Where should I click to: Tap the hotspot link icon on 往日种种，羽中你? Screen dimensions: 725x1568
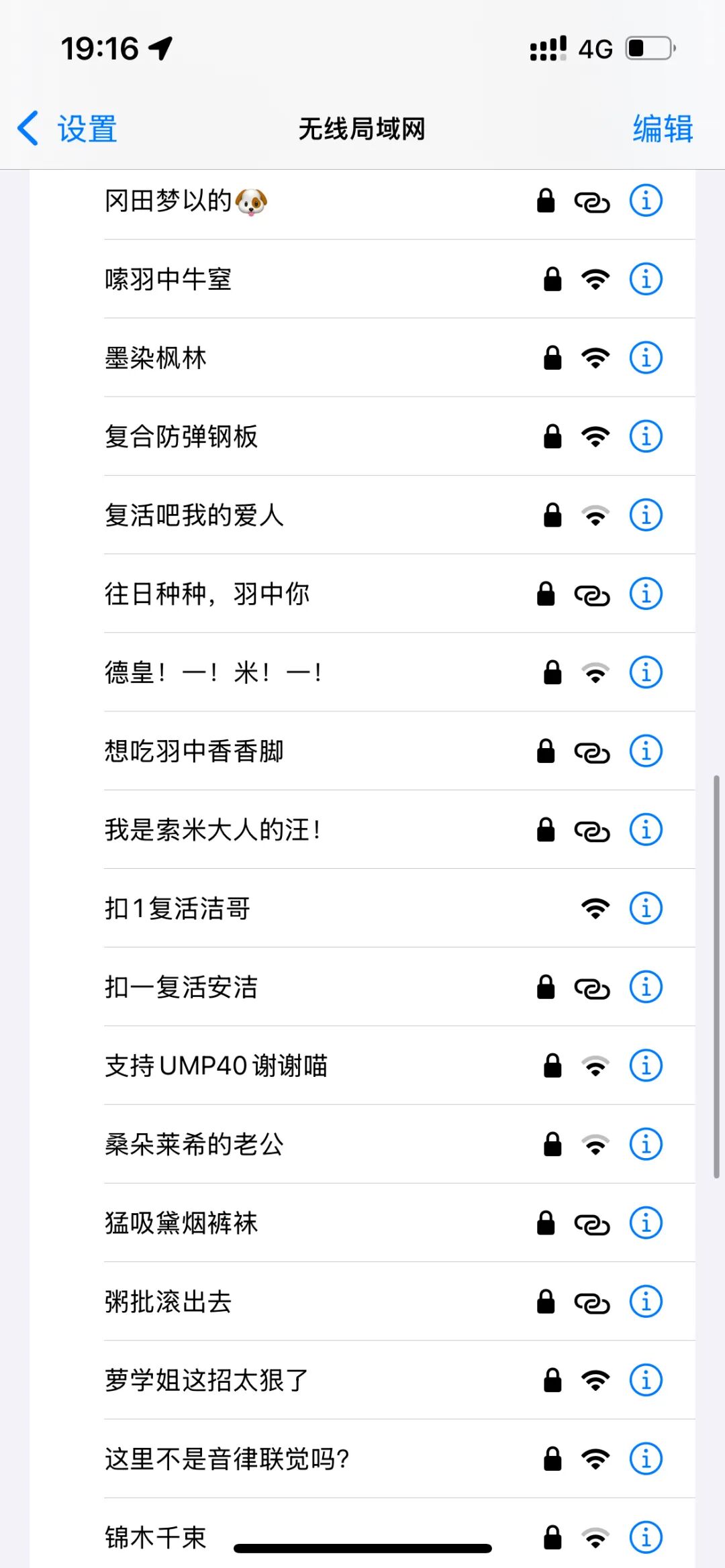point(593,594)
